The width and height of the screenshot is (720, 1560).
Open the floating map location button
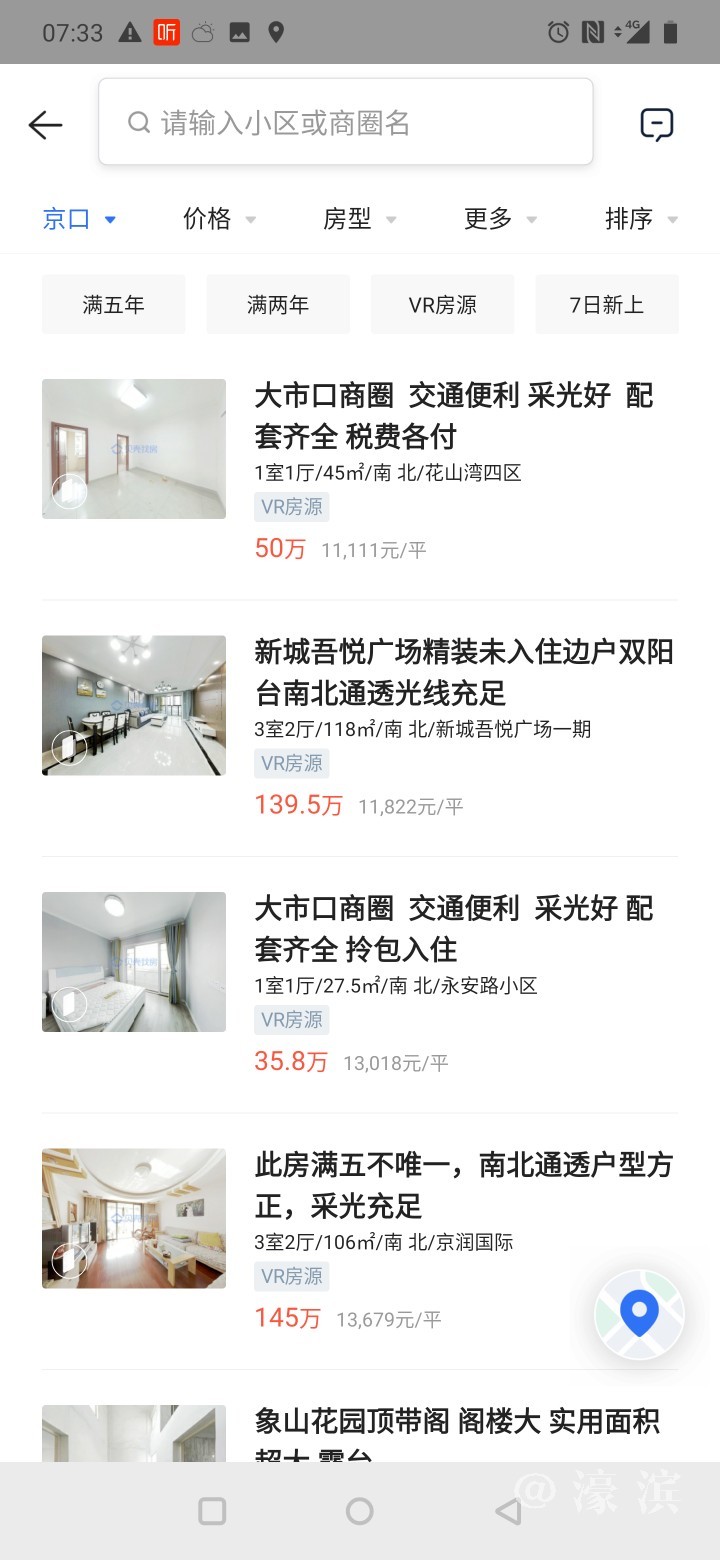639,1314
